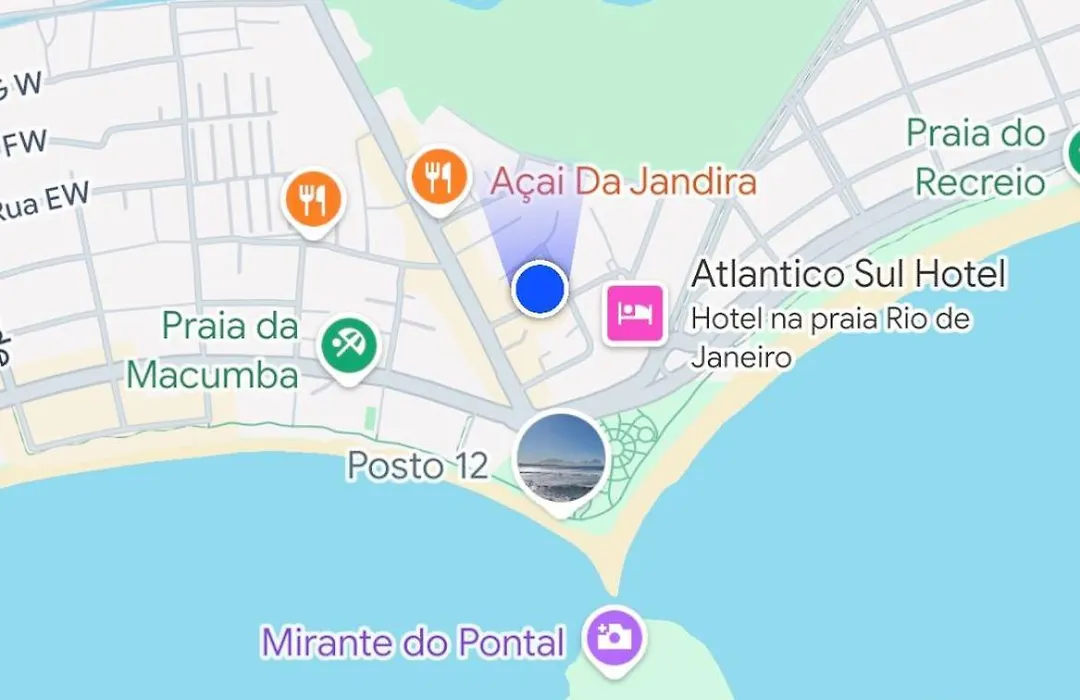1080x700 pixels.
Task: Open the unlabeled restaurant pin left of Açai
Action: [x=313, y=201]
